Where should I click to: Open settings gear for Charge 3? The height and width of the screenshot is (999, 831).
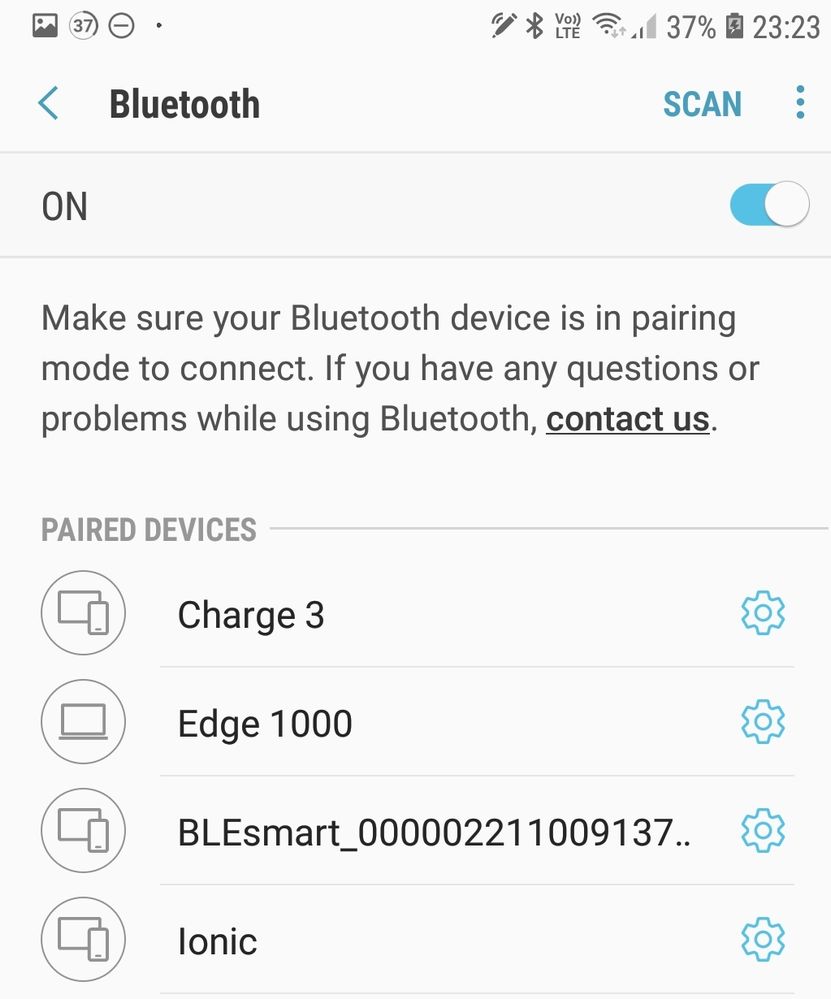[x=763, y=613]
